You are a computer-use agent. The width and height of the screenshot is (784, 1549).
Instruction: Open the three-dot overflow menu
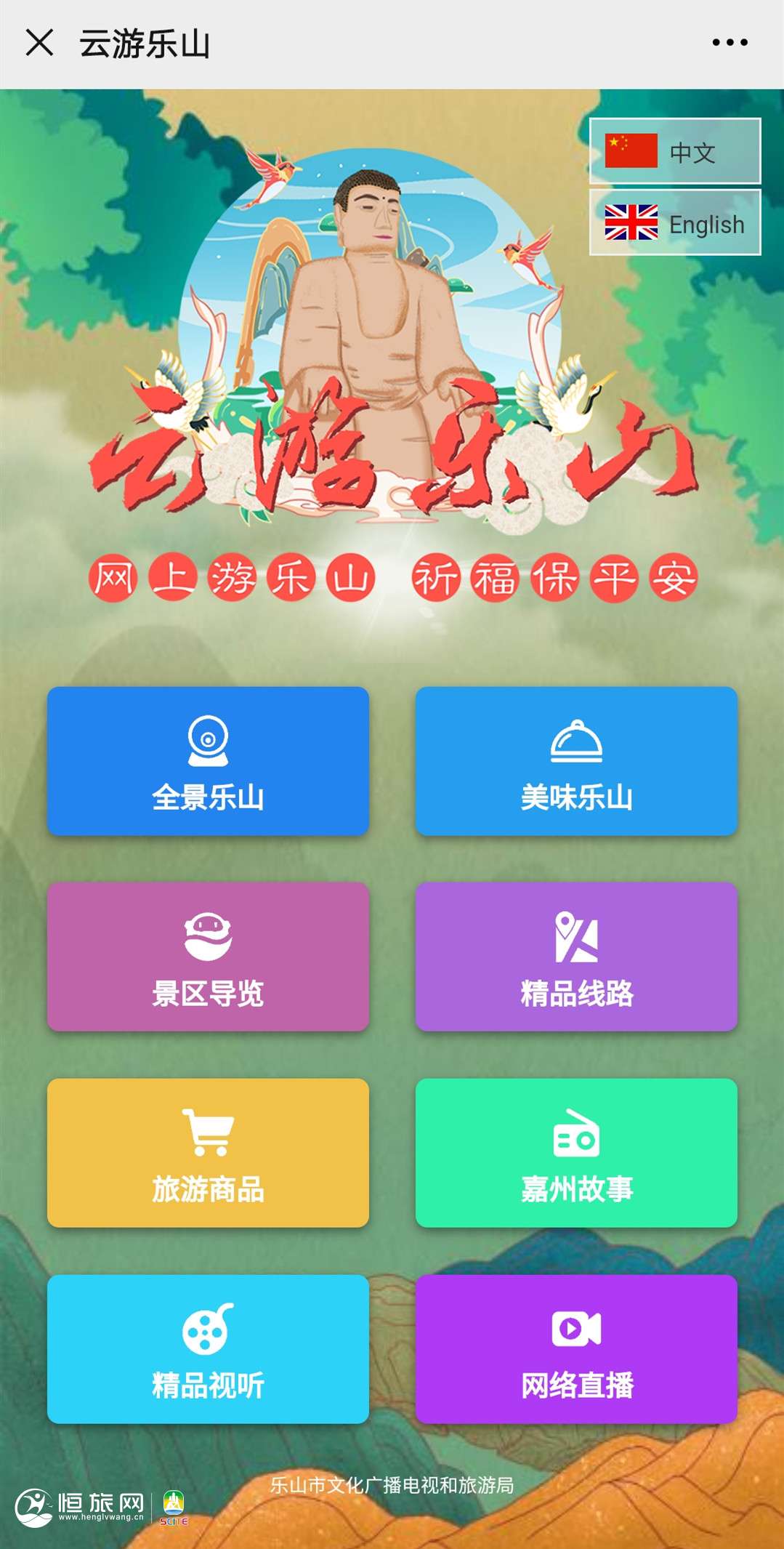point(730,43)
